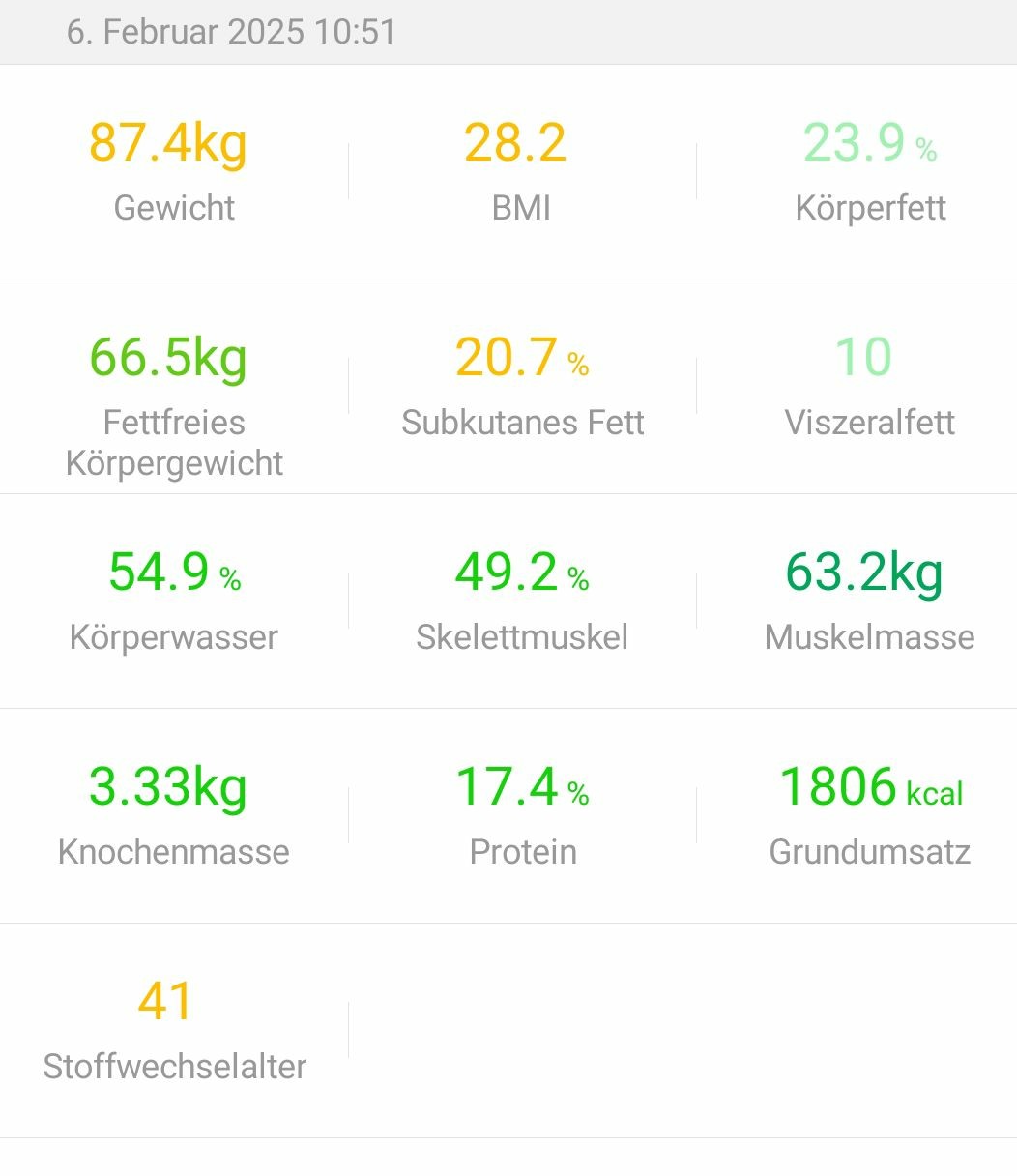Open the Gewicht 87.4kg metric
Screen dimensions: 1017x1176
[x=174, y=170]
